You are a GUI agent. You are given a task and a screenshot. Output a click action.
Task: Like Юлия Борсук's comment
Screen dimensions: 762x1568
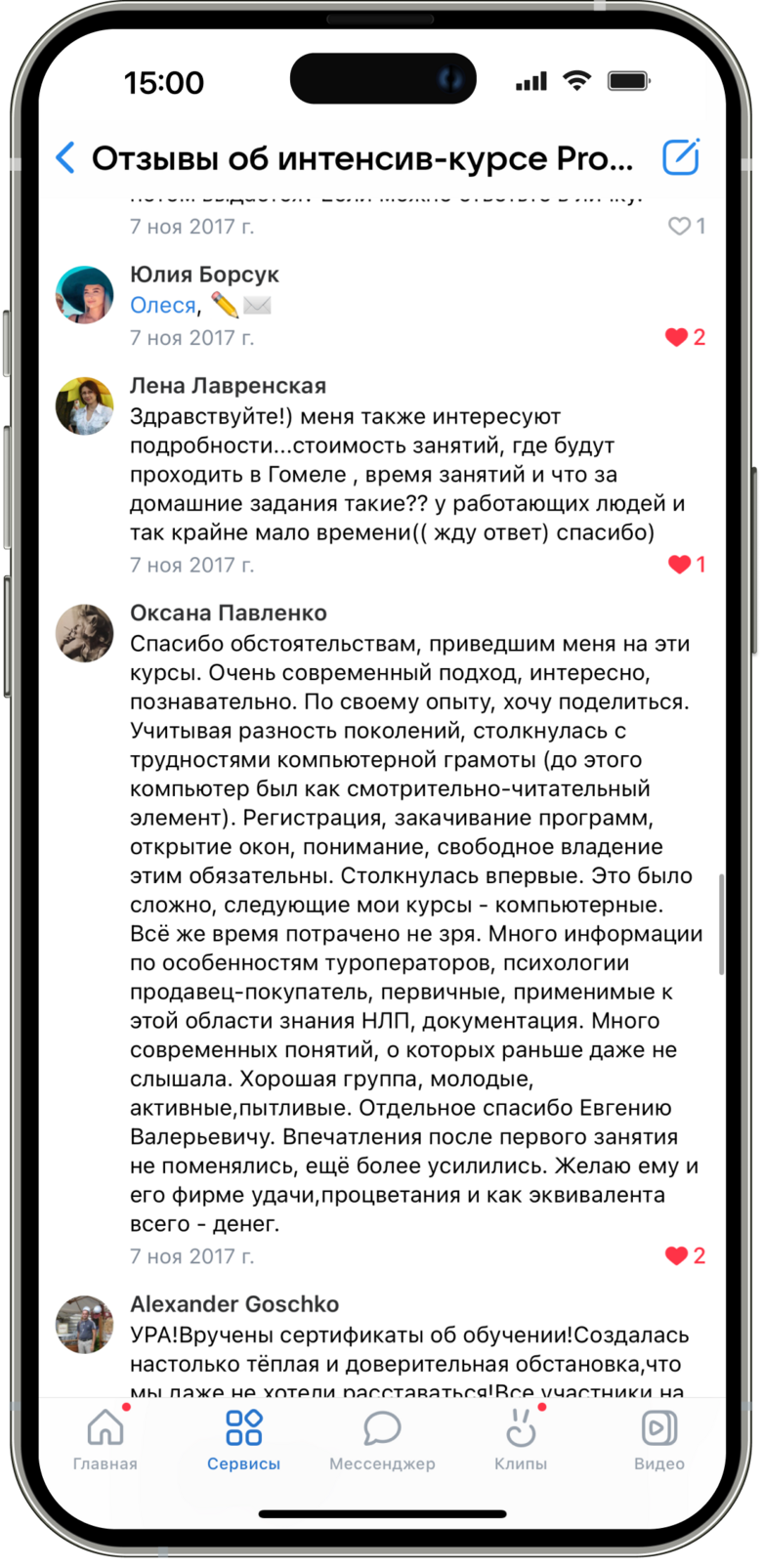pyautogui.click(x=677, y=337)
